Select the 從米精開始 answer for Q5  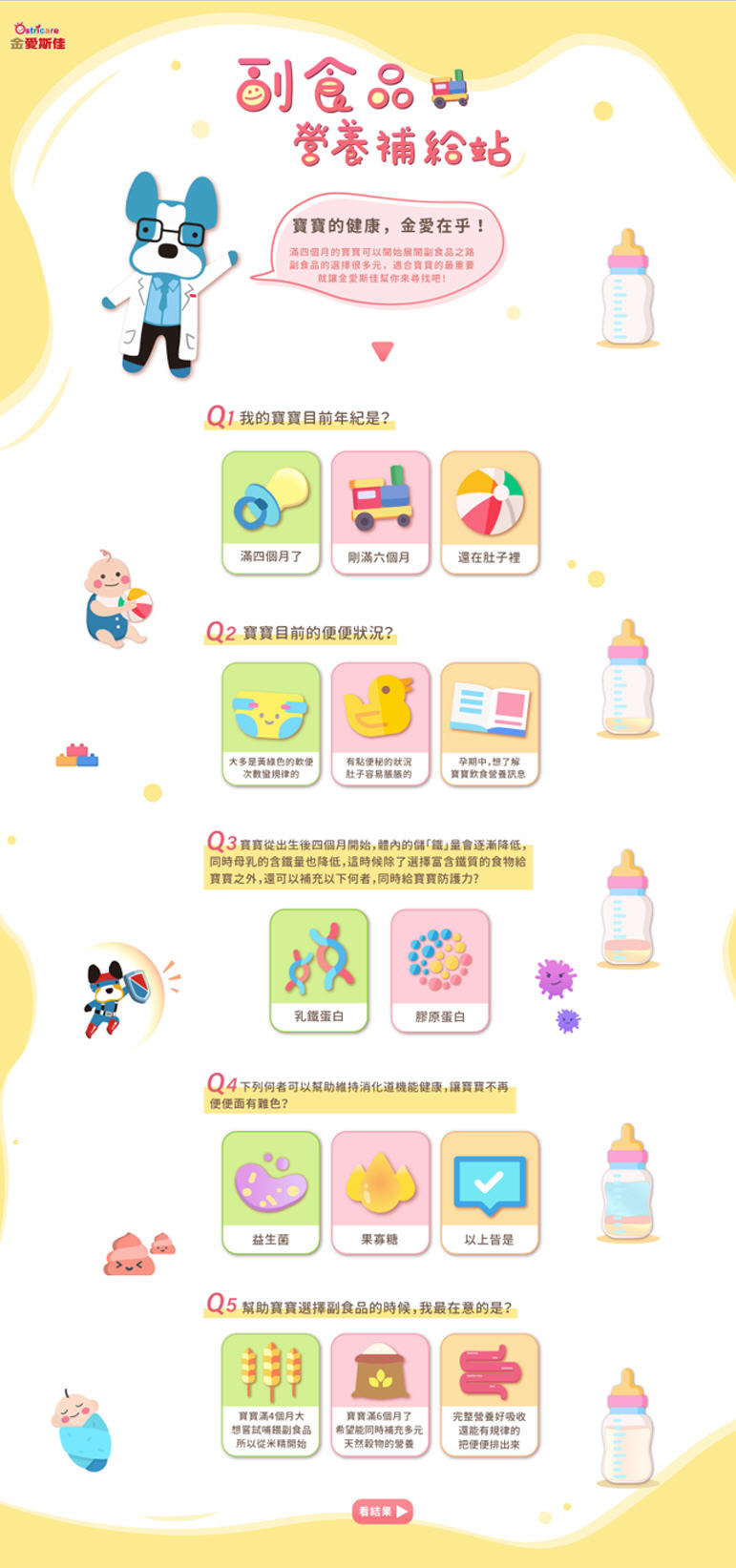point(271,1395)
